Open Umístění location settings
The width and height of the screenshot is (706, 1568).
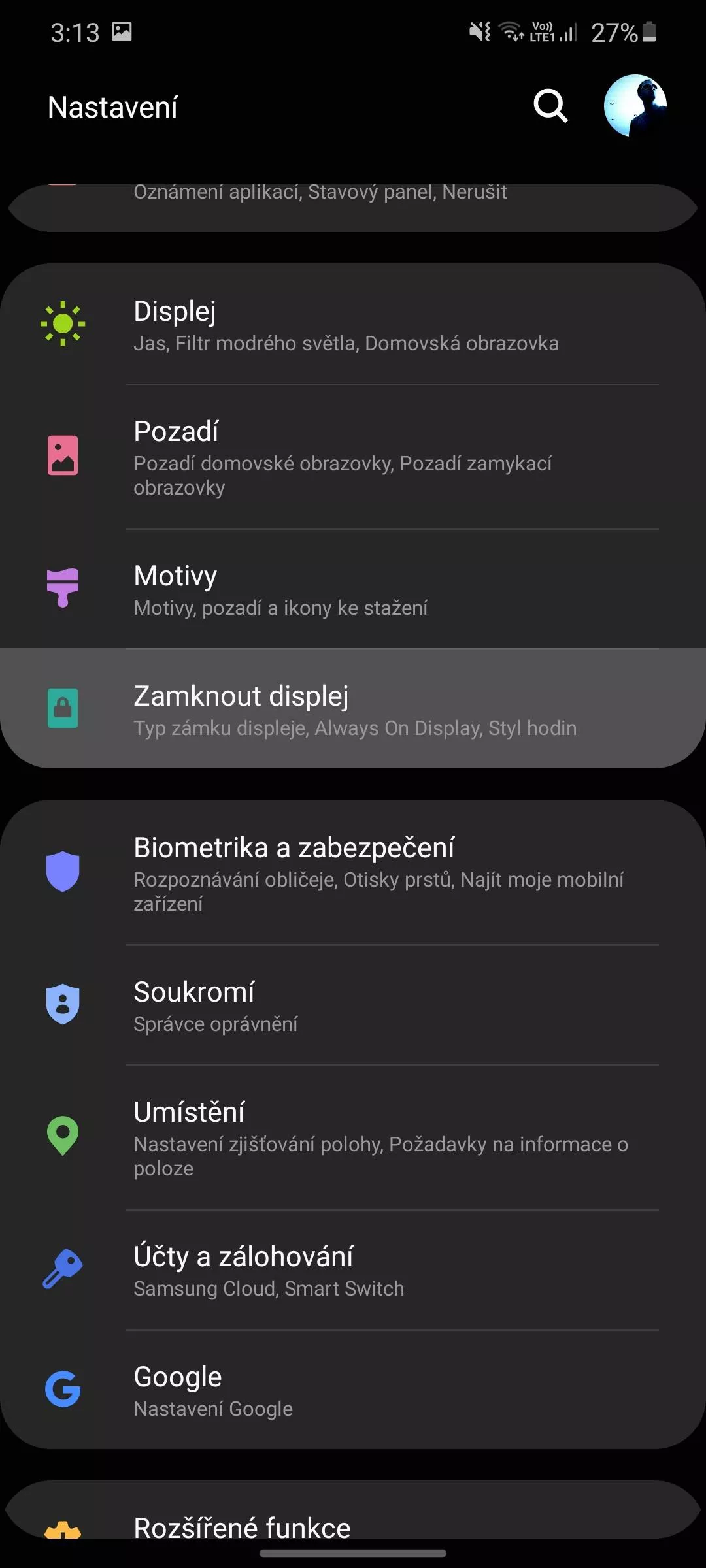pos(353,1137)
